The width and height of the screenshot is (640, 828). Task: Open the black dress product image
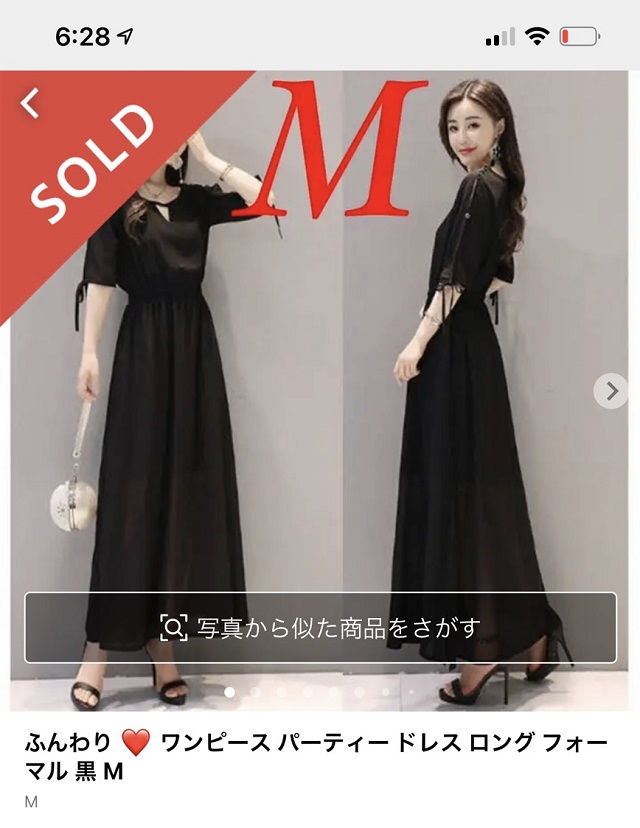320,400
